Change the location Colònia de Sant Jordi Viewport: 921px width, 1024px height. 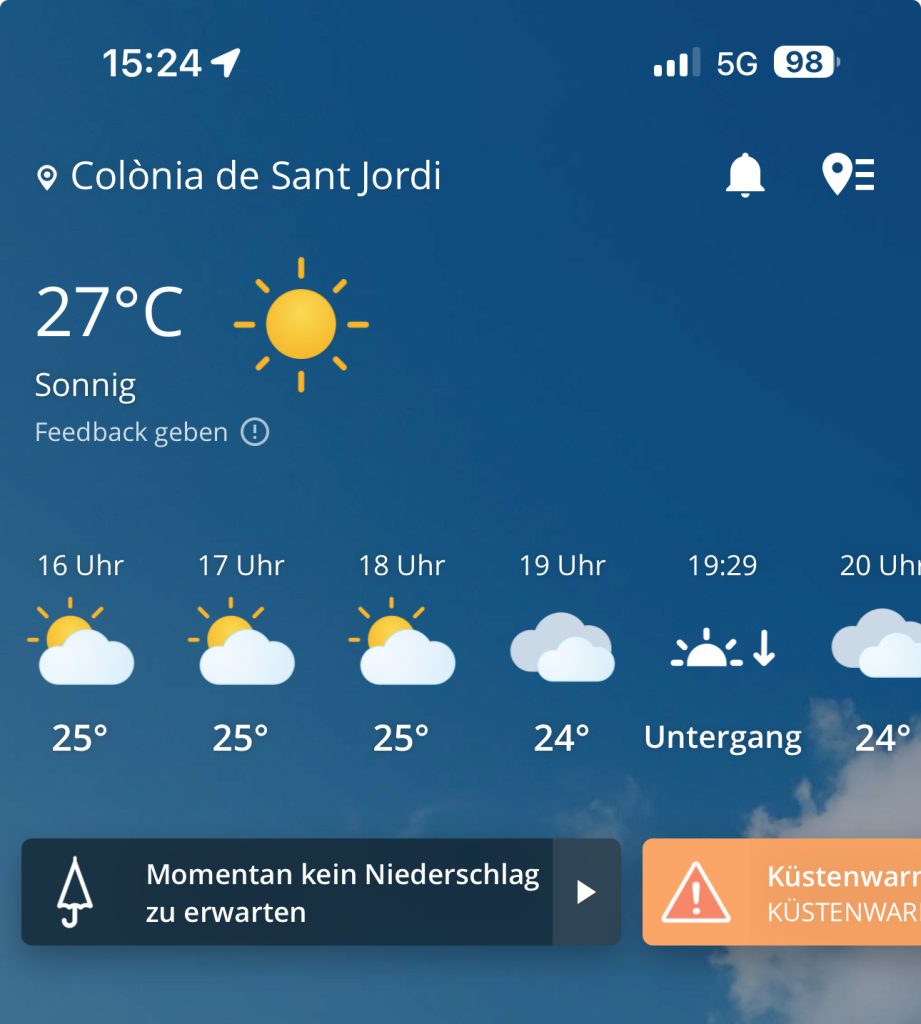[x=240, y=177]
